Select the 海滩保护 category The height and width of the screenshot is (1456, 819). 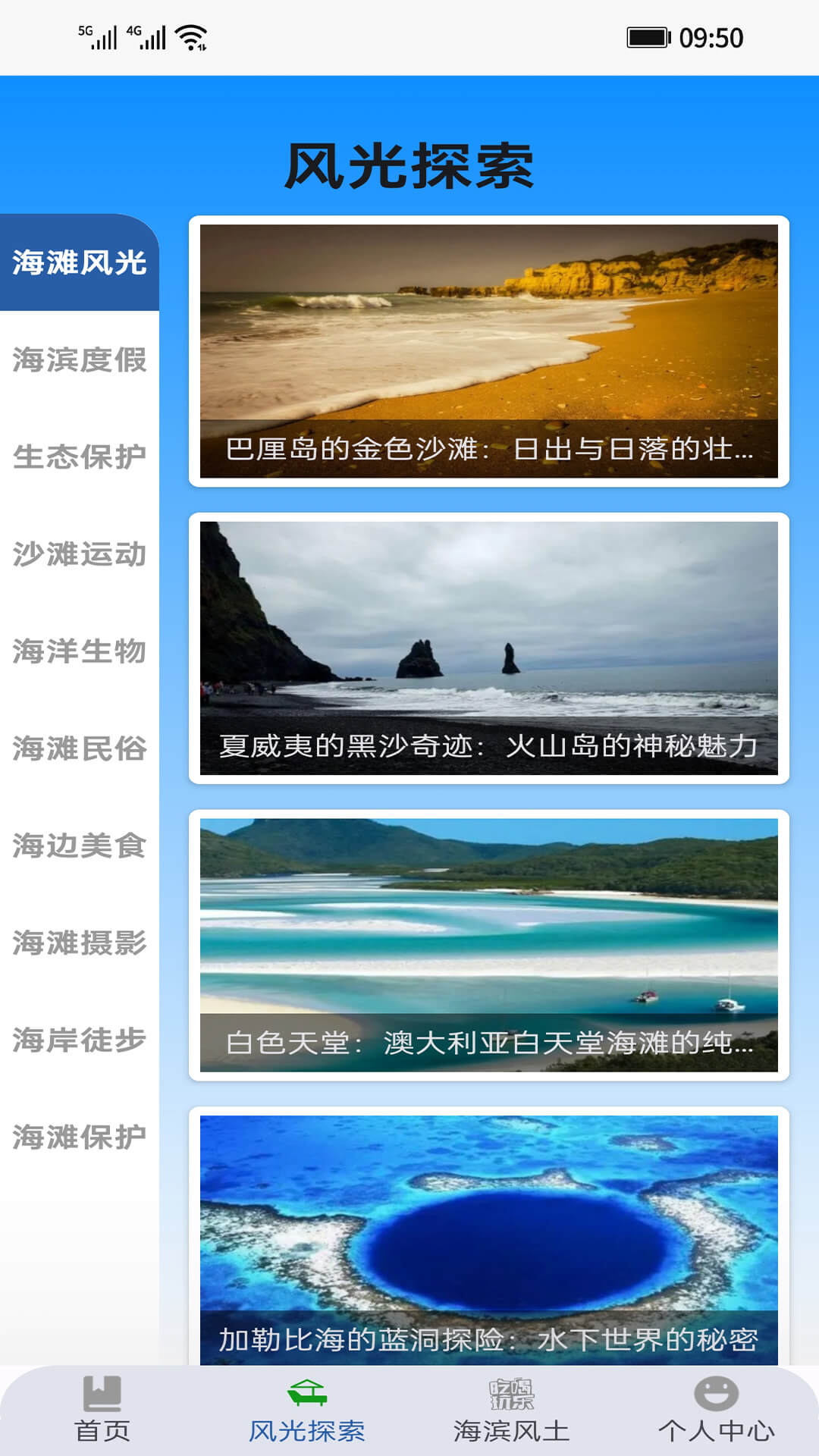(x=80, y=1136)
